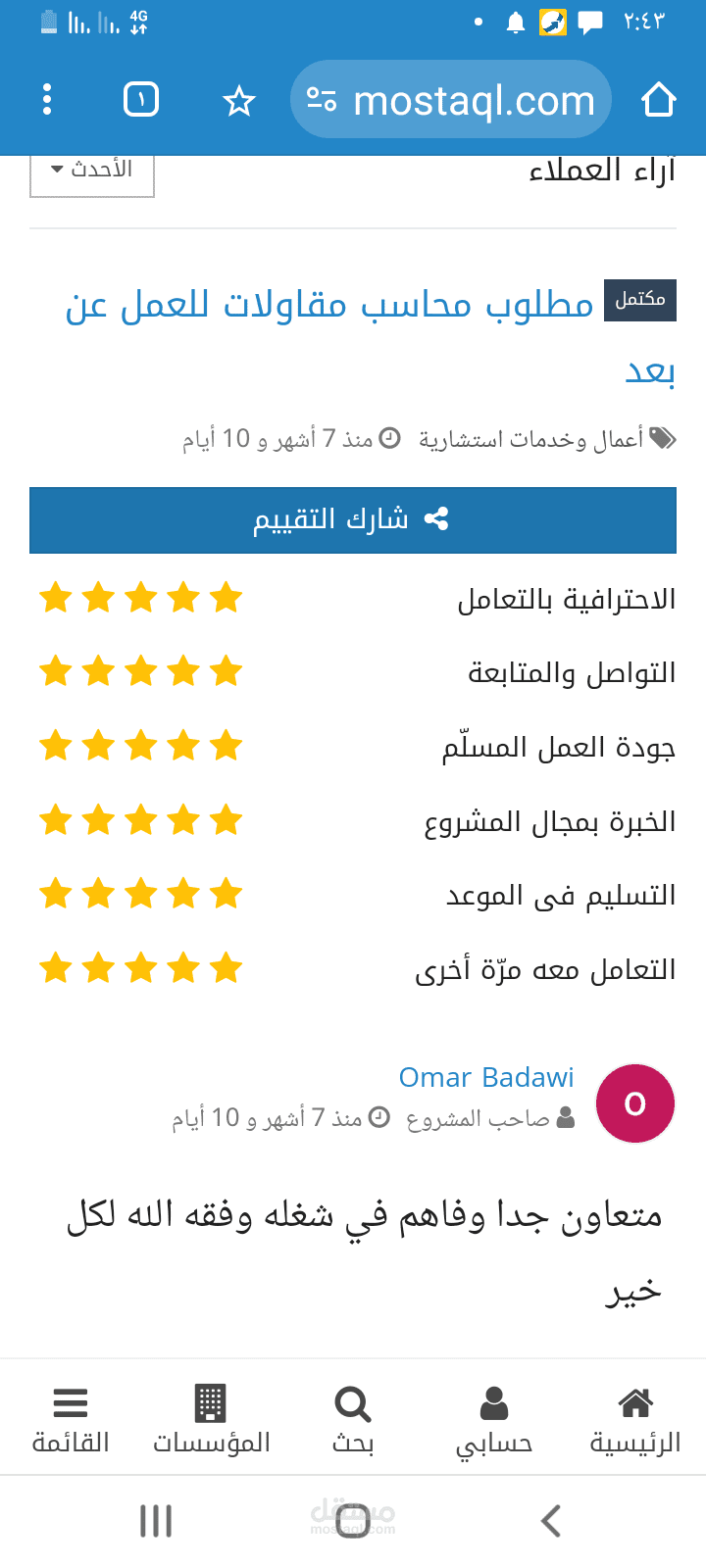Screen dimensions: 706x1568
Task: Open the القائمة menu
Action: (x=71, y=1421)
